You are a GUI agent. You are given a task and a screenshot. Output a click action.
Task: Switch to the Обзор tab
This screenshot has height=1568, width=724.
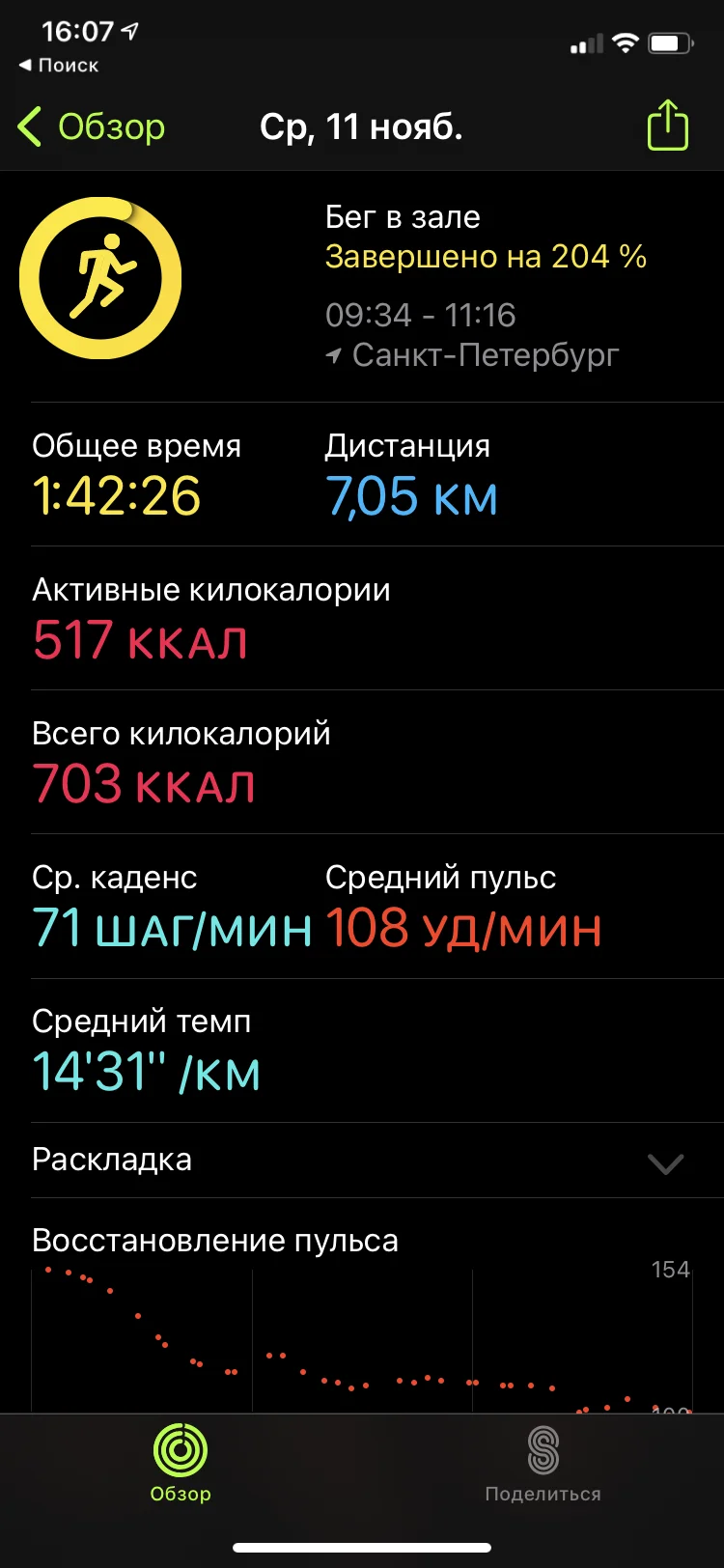[180, 1463]
